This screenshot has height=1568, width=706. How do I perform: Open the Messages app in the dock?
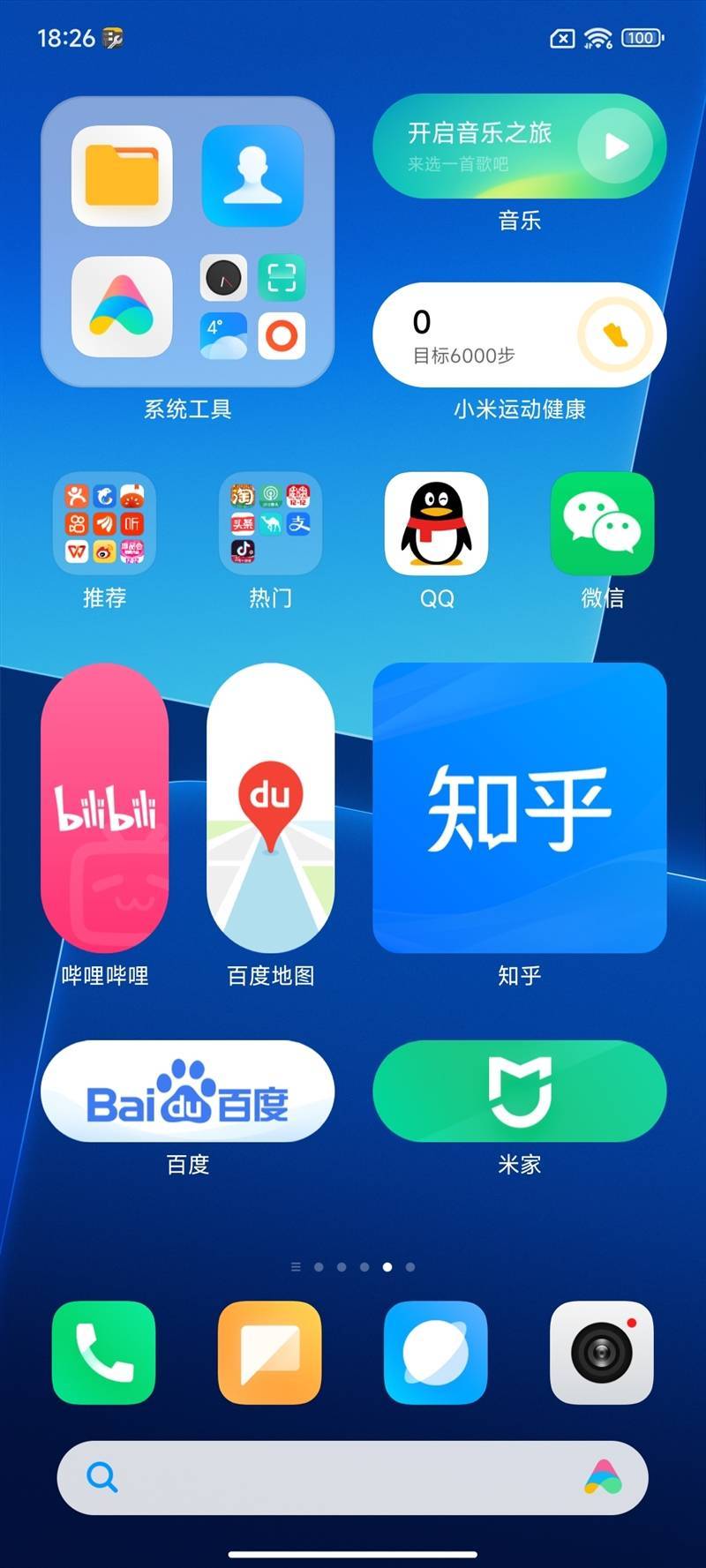[x=270, y=1352]
